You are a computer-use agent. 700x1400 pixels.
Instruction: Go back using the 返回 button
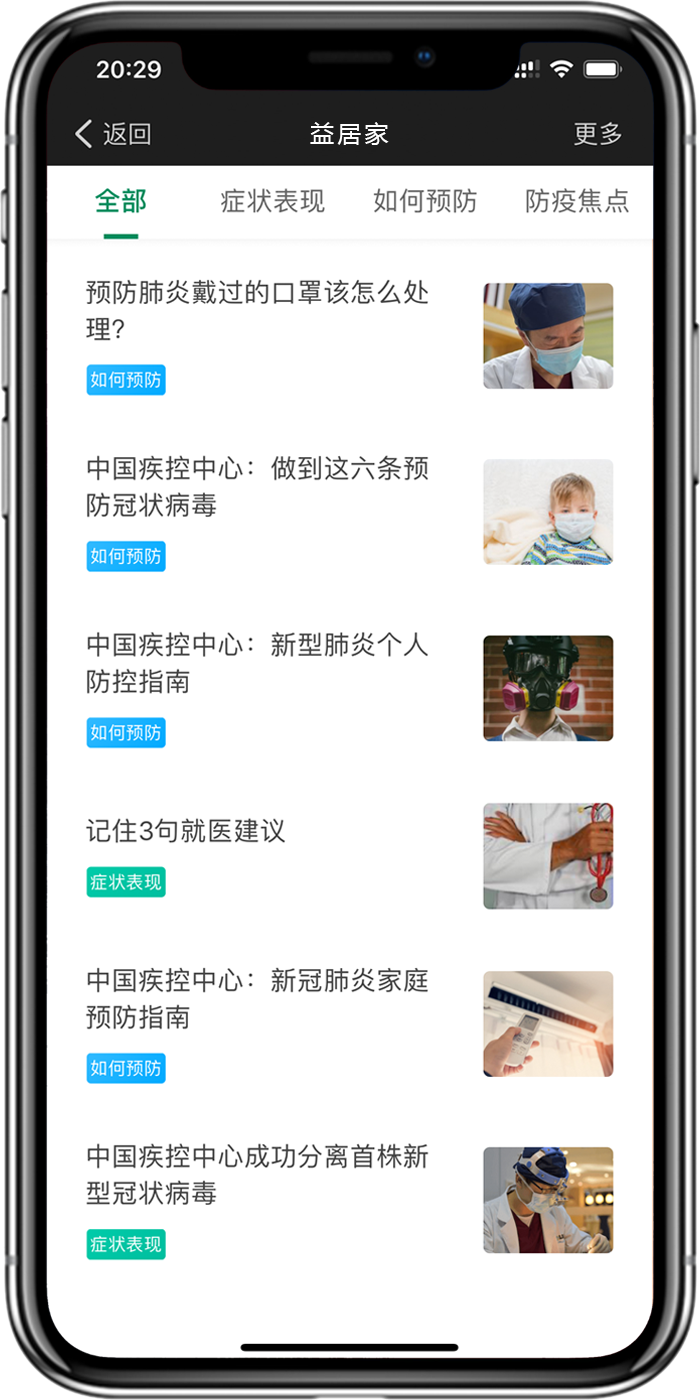(x=113, y=134)
